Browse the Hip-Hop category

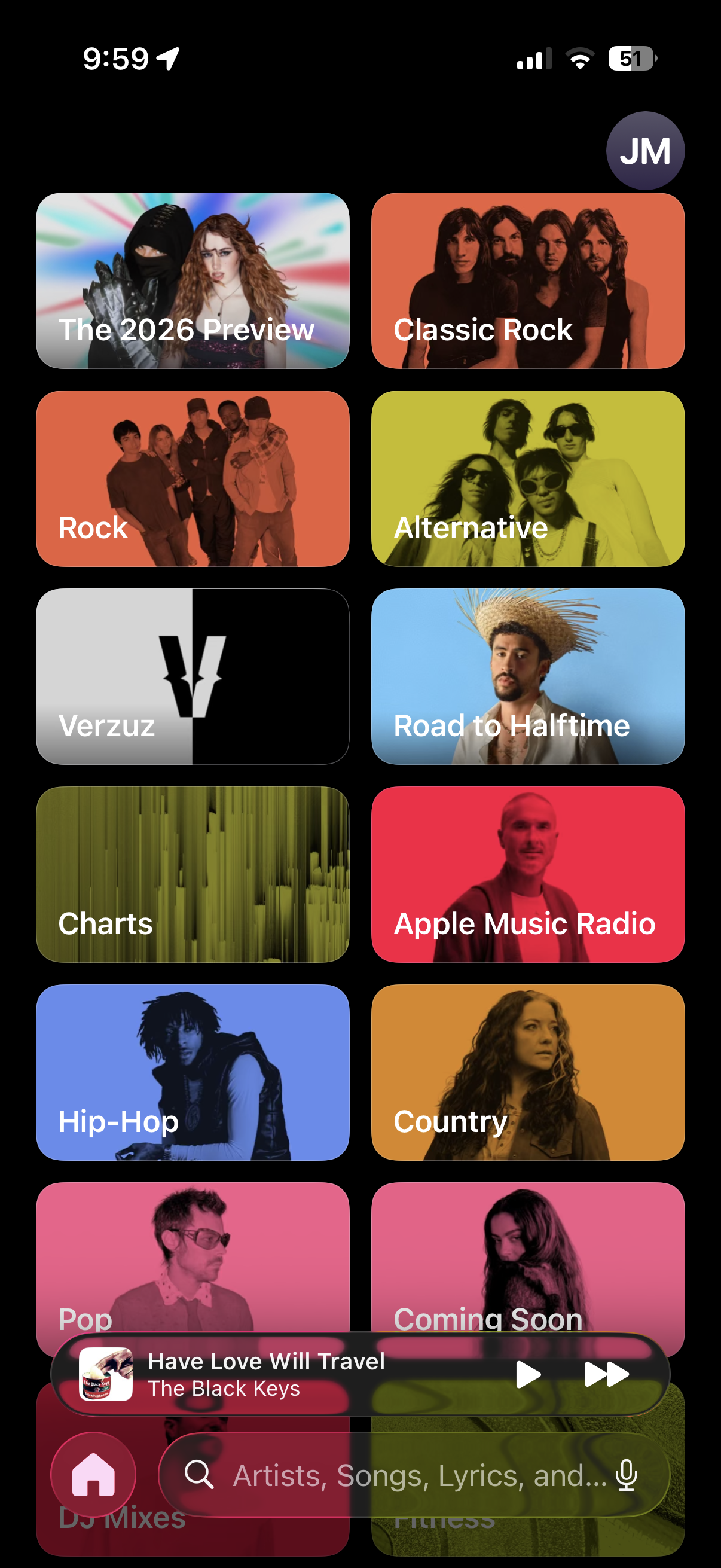coord(193,1072)
